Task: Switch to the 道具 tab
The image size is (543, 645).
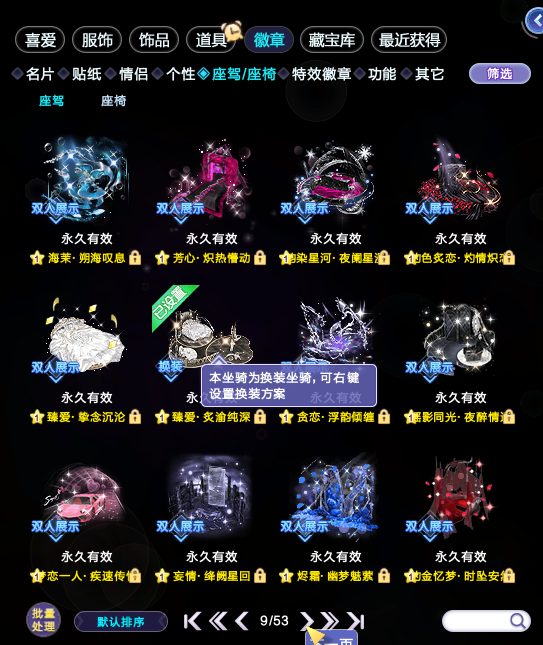Action: pos(211,40)
